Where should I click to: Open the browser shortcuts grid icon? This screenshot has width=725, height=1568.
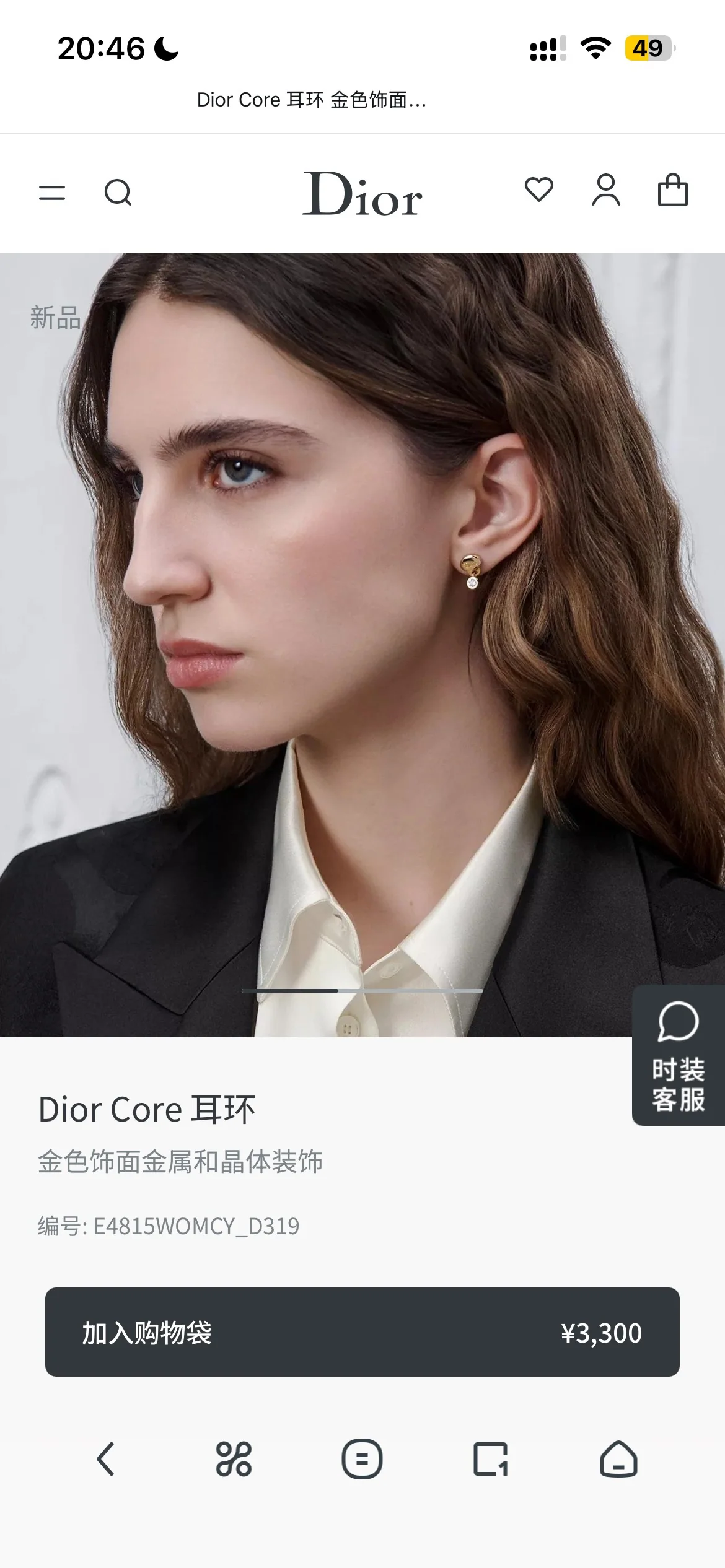[234, 1459]
